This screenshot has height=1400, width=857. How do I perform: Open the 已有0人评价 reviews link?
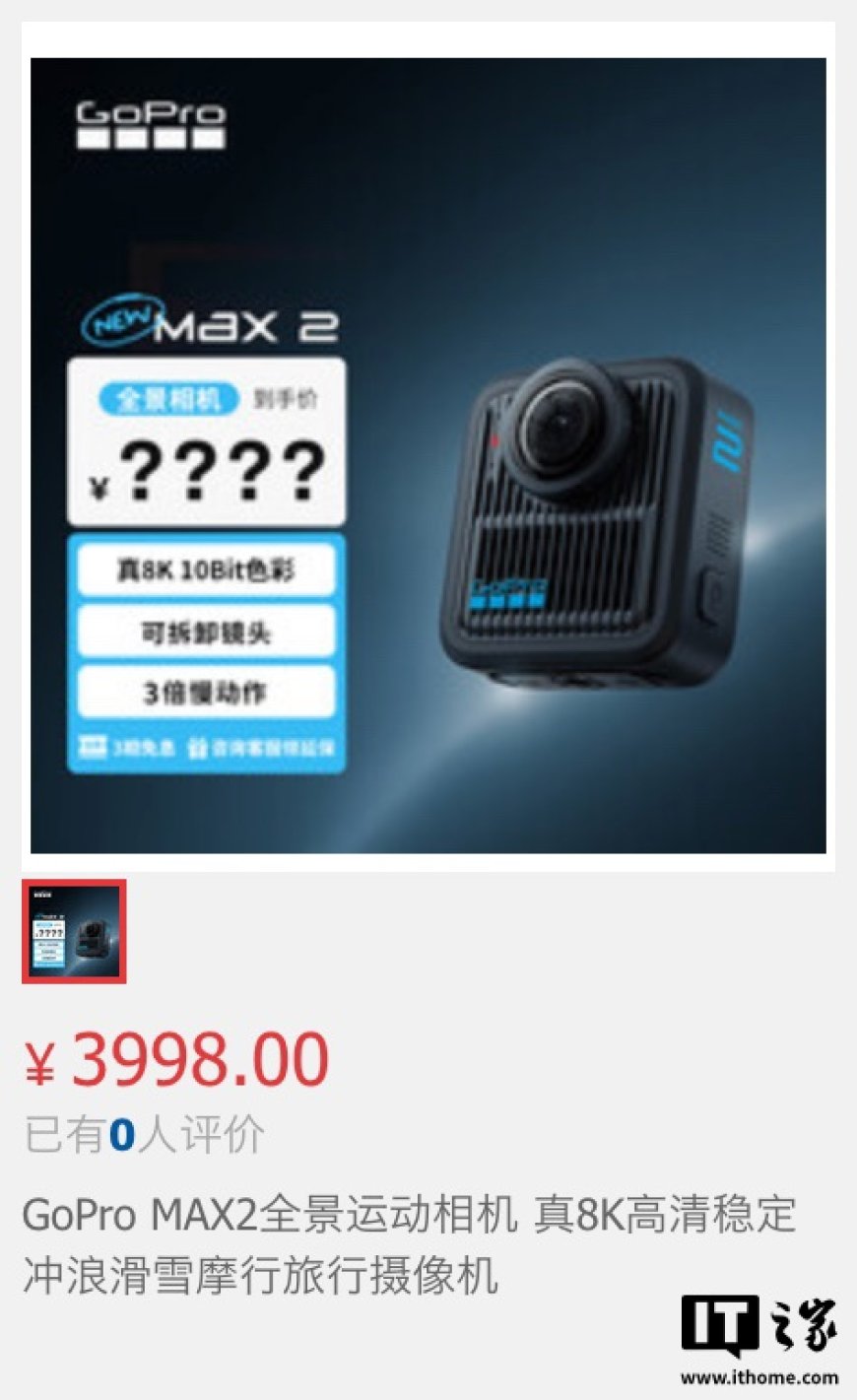(x=144, y=1135)
